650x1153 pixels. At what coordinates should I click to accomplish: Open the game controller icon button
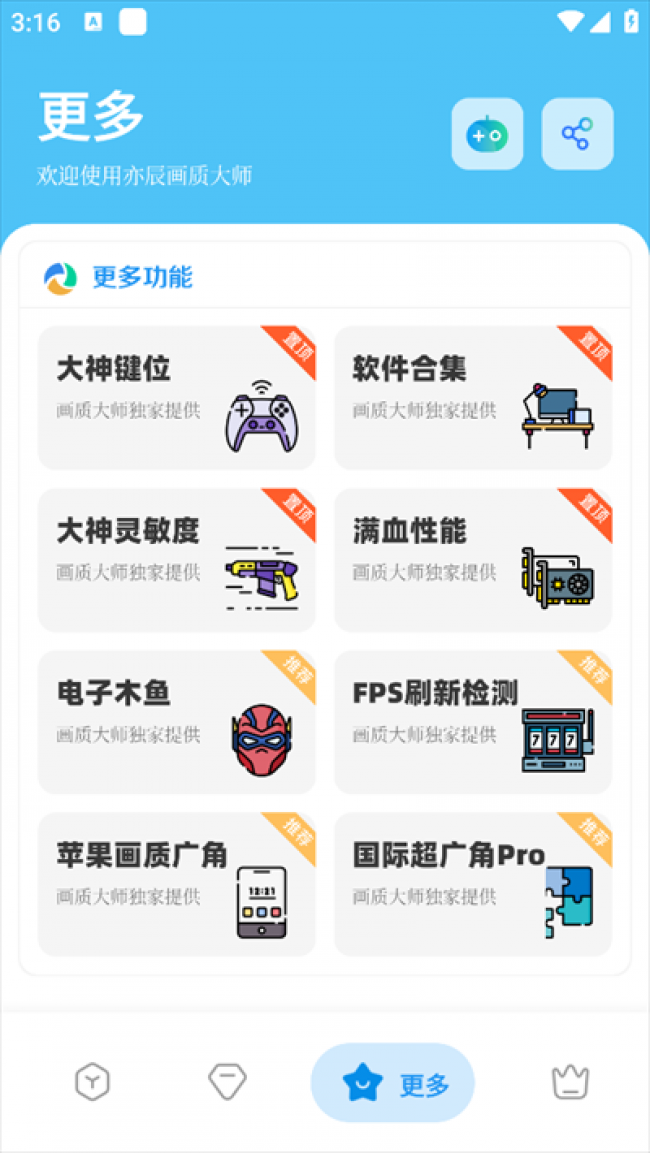point(487,134)
